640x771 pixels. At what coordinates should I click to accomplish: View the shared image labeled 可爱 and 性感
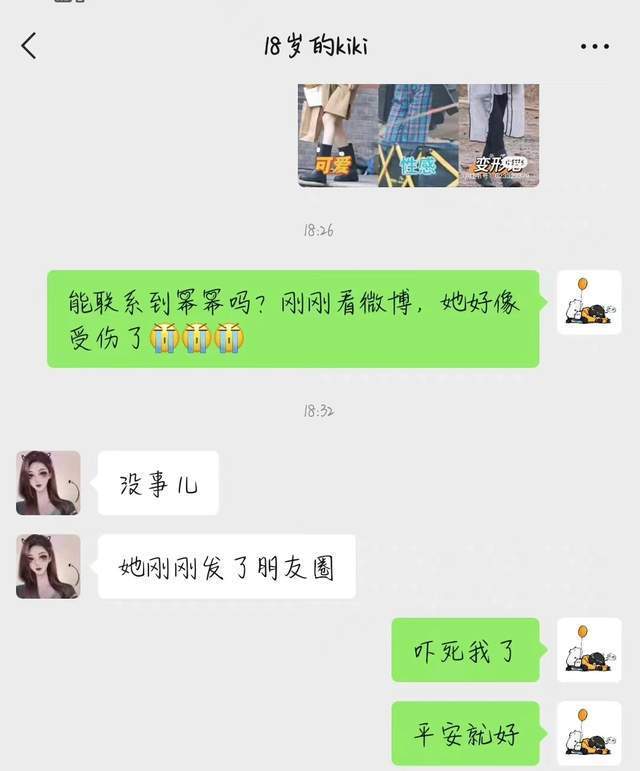click(418, 135)
